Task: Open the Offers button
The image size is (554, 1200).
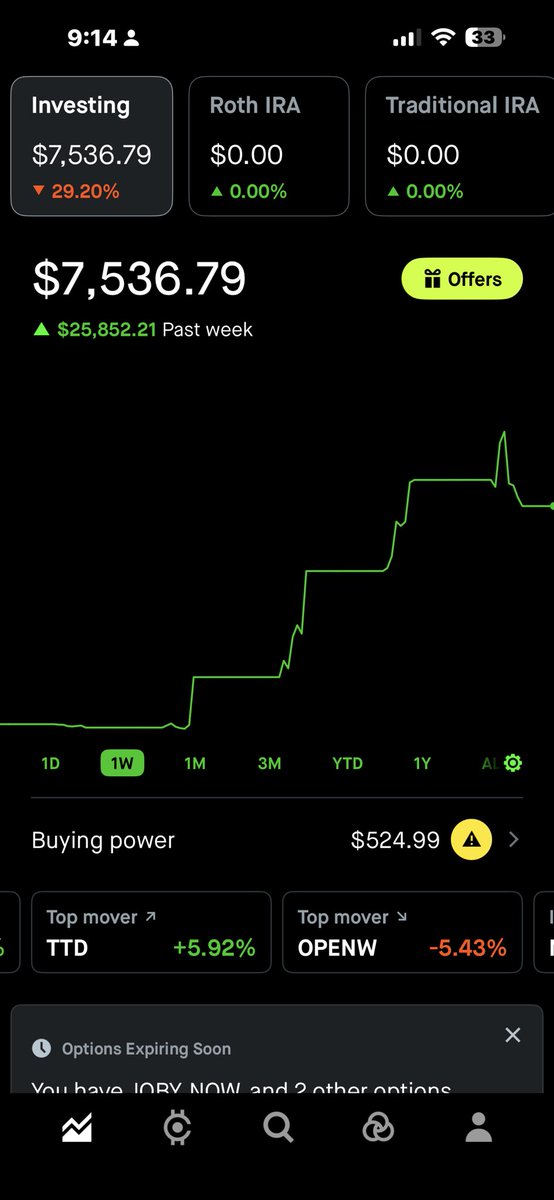Action: [462, 279]
